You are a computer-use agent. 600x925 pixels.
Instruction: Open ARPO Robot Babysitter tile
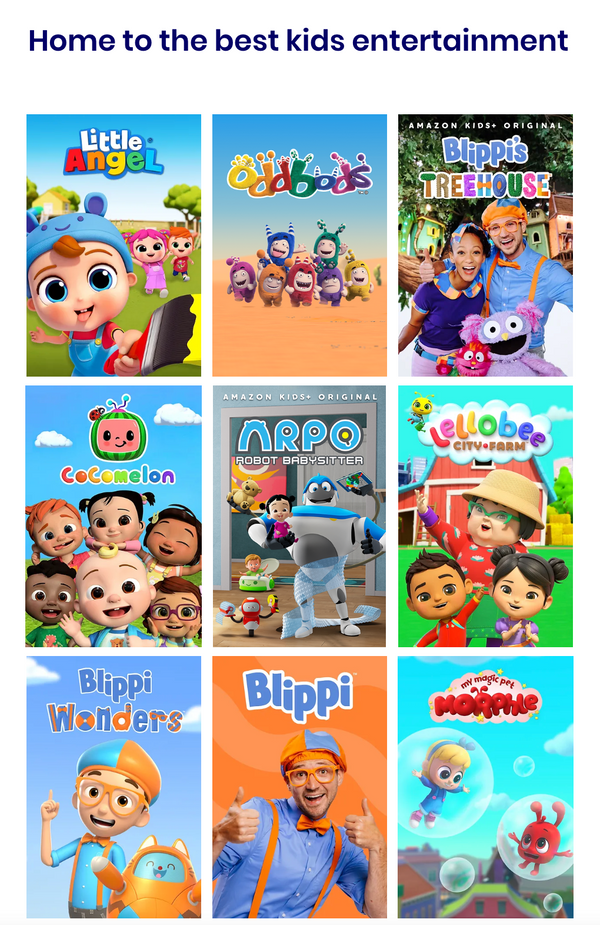(299, 516)
